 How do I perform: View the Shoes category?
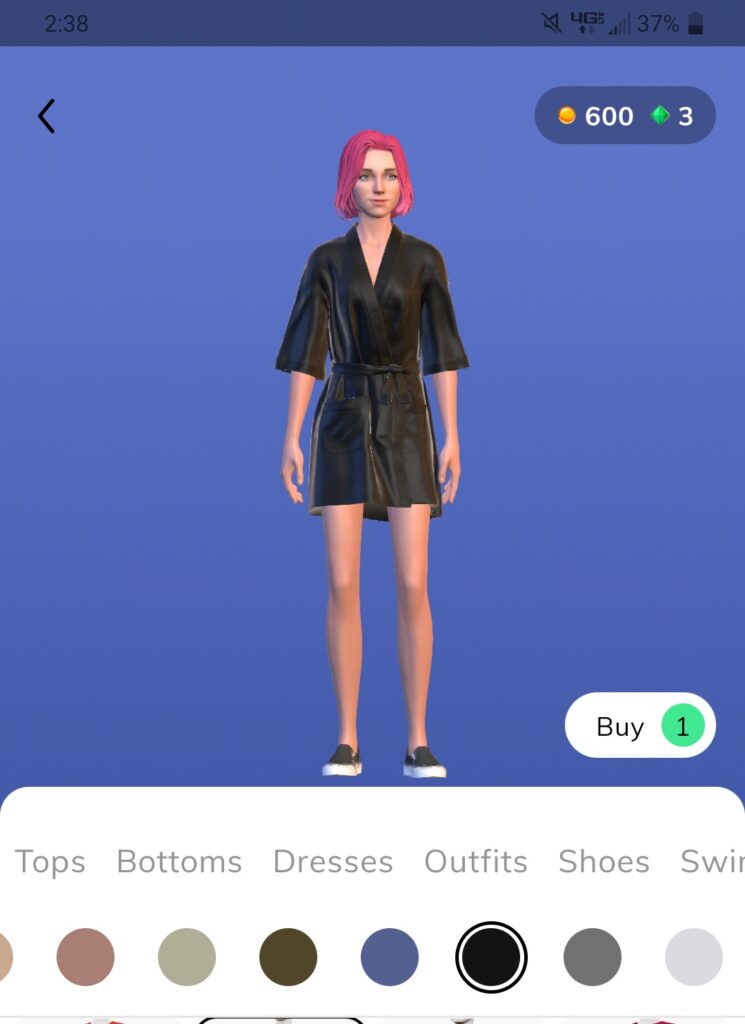click(604, 862)
